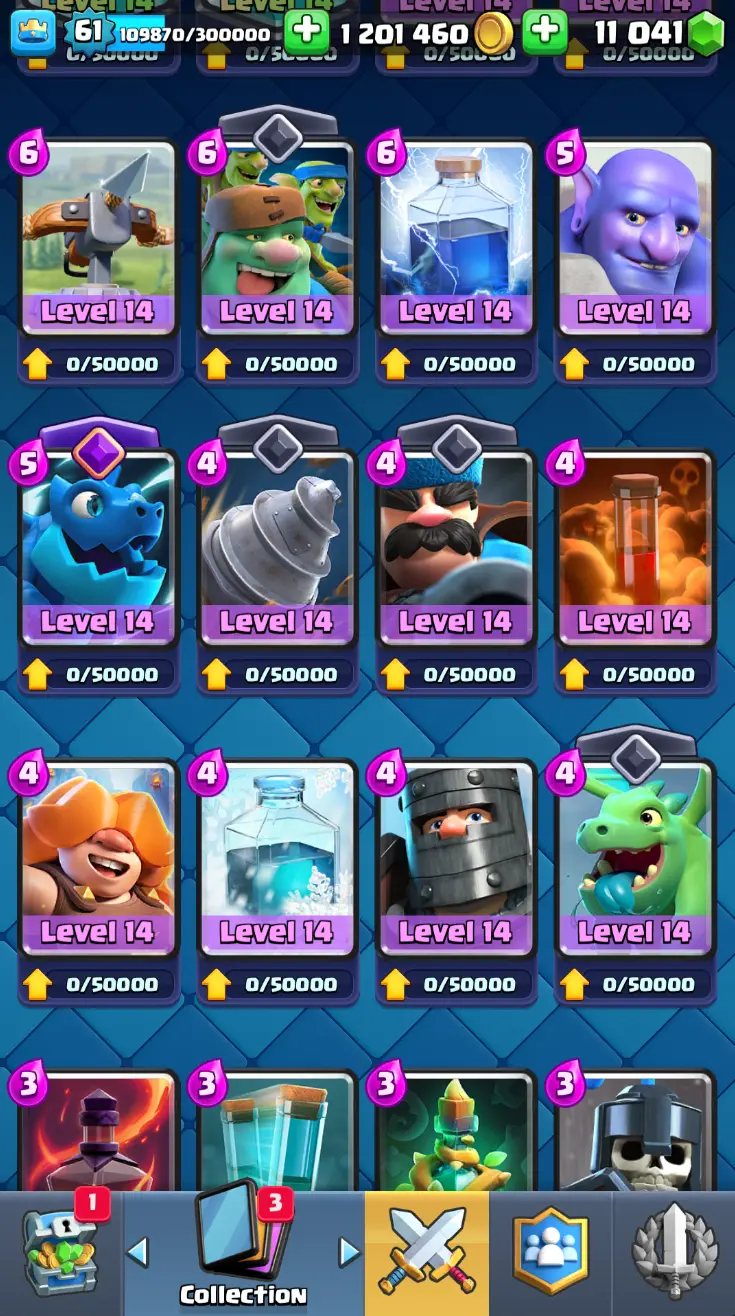The height and width of the screenshot is (1316, 735).
Task: Go to the Shop chest tab
Action: point(60,1254)
